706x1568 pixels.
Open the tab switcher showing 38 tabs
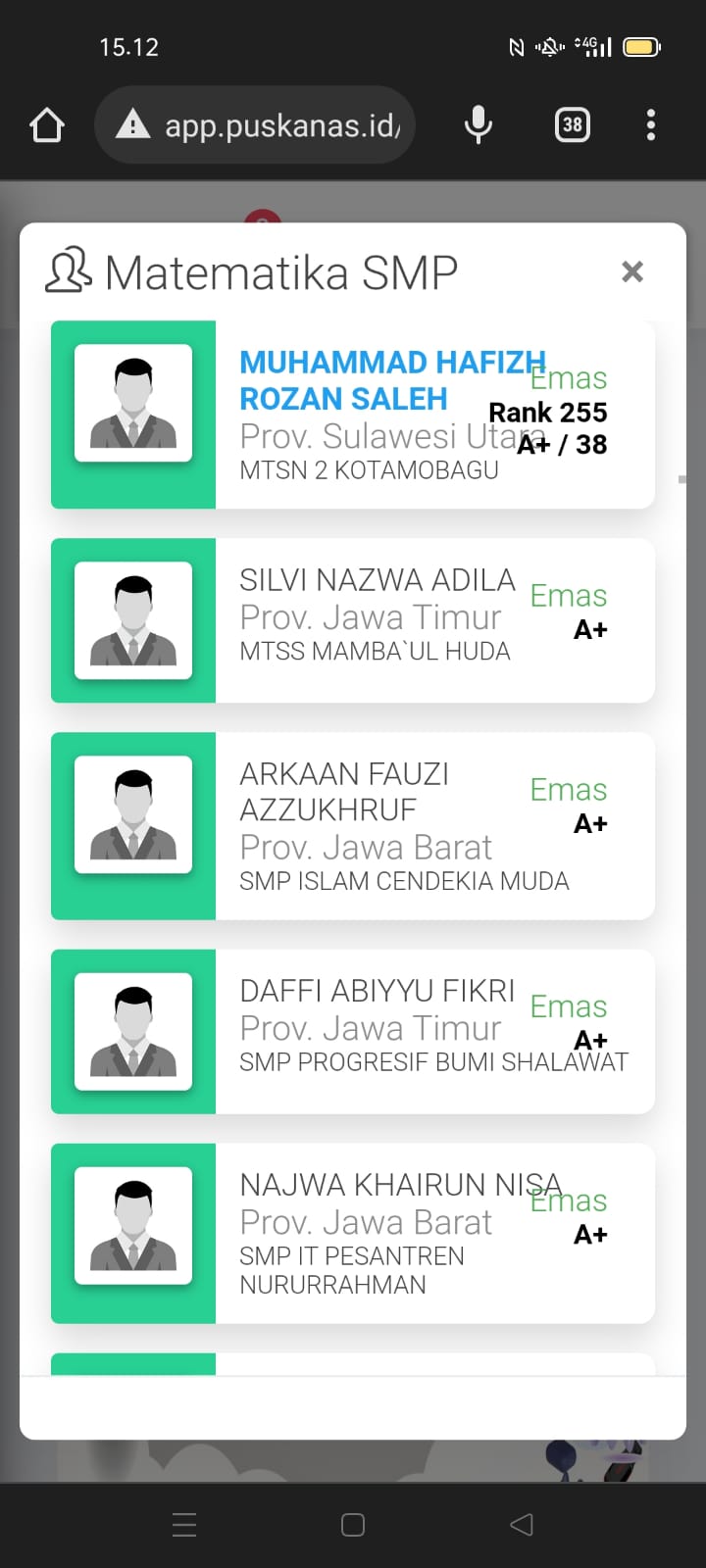pyautogui.click(x=573, y=125)
